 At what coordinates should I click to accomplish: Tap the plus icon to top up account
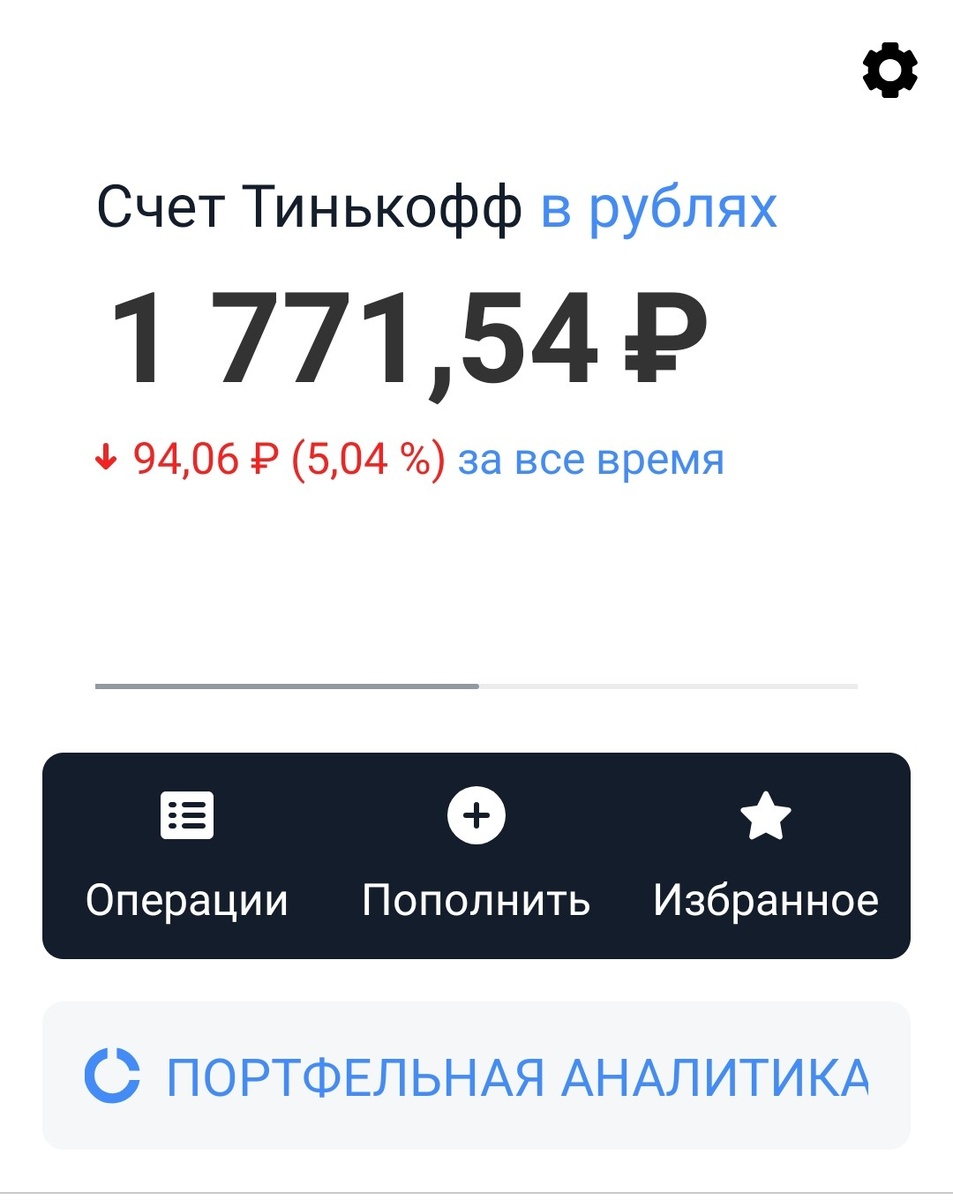click(x=477, y=814)
